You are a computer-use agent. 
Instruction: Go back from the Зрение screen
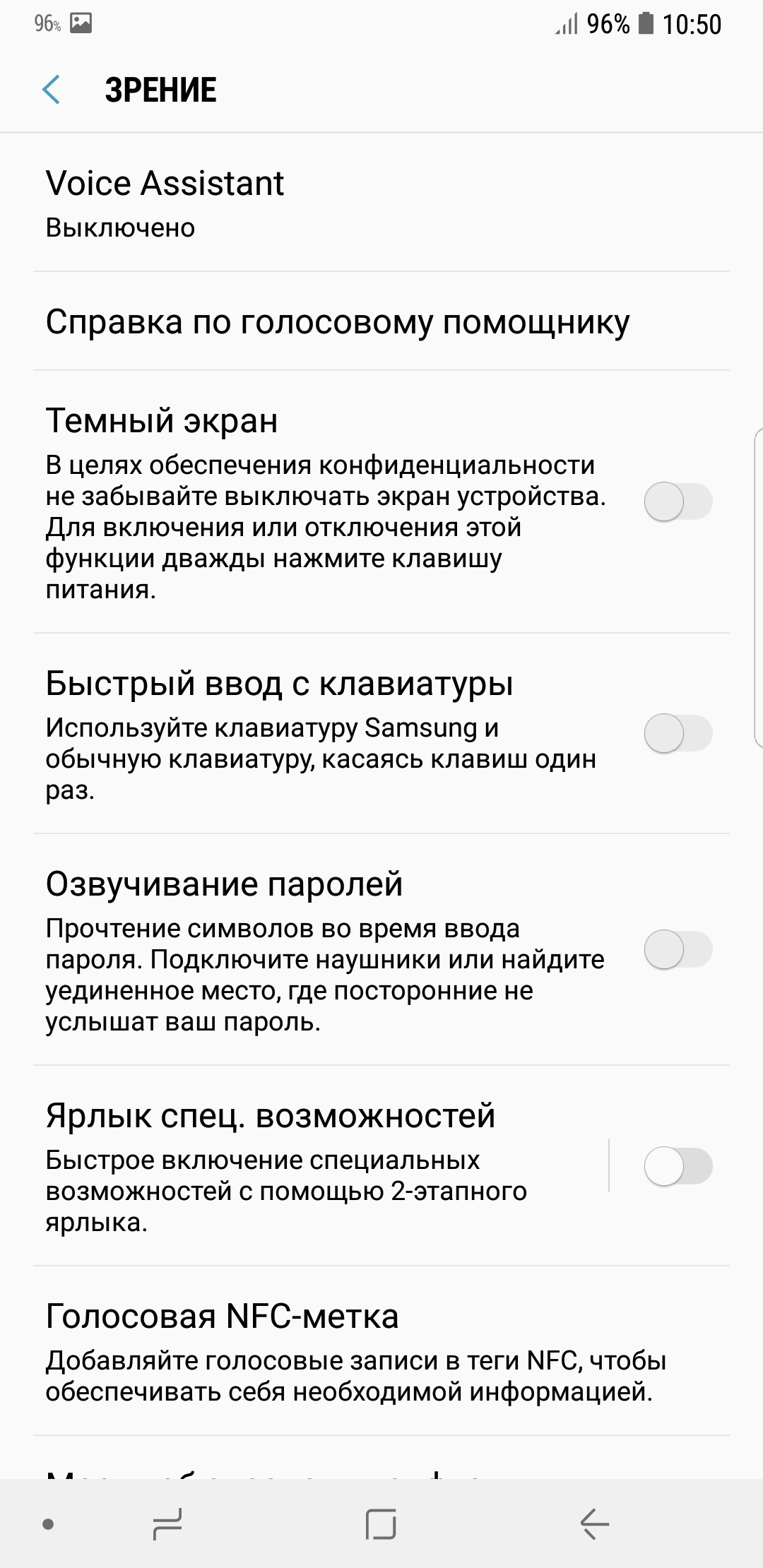click(51, 90)
